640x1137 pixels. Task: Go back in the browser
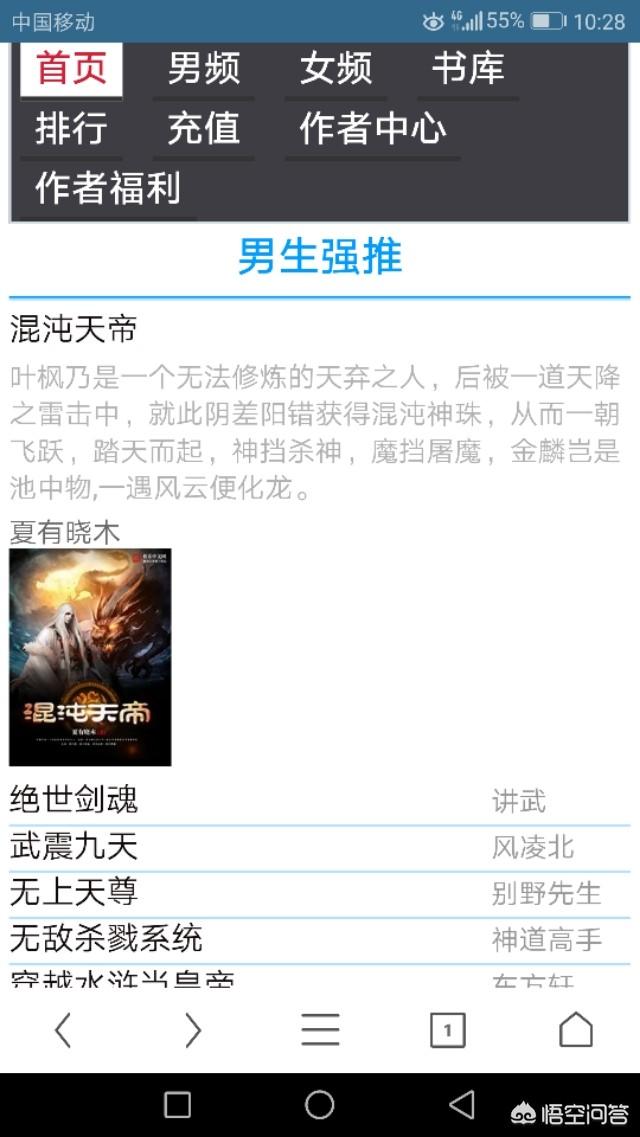(x=63, y=1030)
